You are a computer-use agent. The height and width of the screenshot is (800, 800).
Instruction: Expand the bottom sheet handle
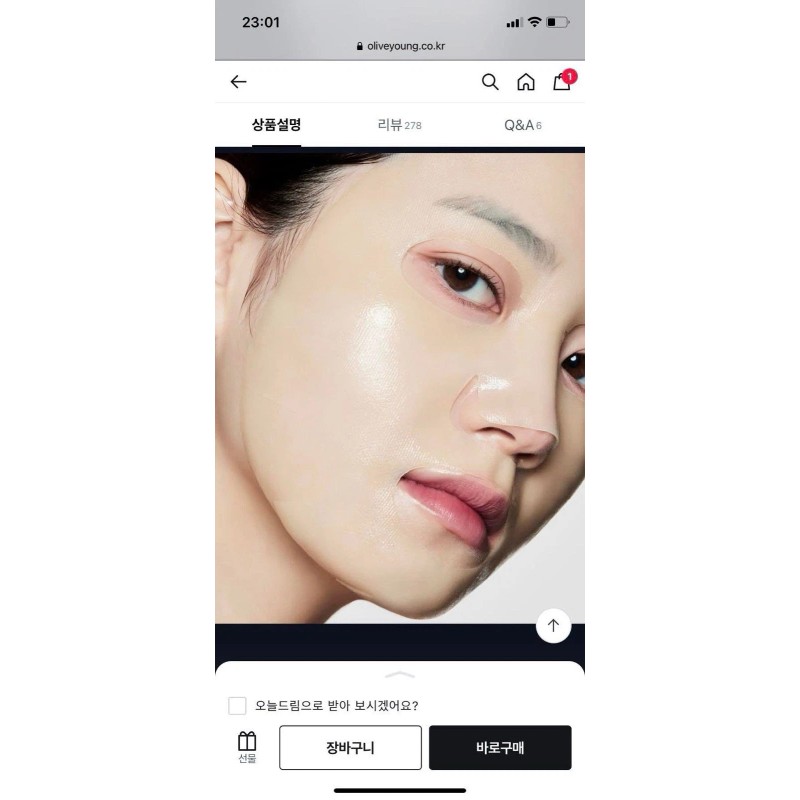coord(400,675)
